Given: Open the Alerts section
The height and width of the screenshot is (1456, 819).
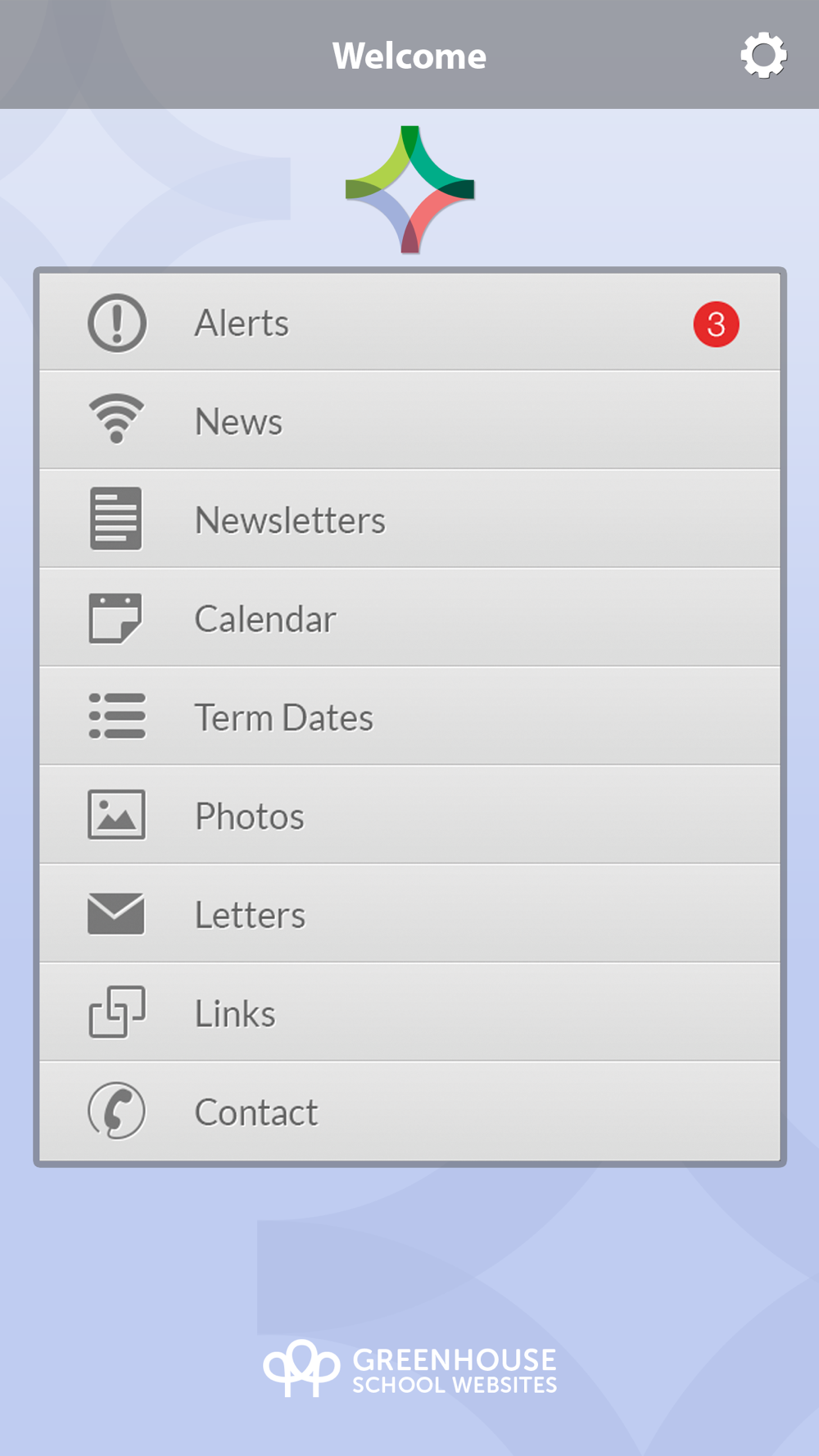Looking at the screenshot, I should tap(409, 322).
